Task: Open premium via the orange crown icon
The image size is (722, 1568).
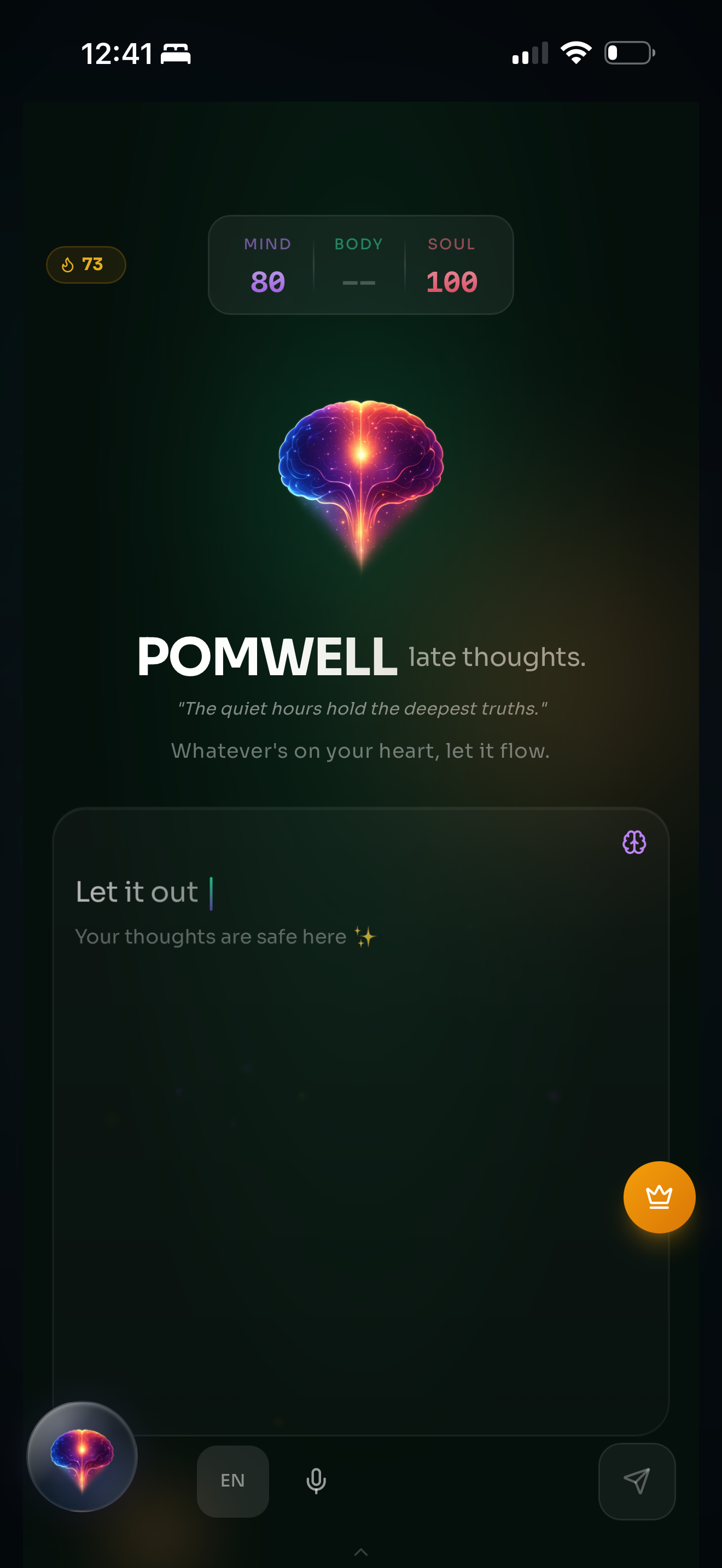Action: coord(659,1196)
